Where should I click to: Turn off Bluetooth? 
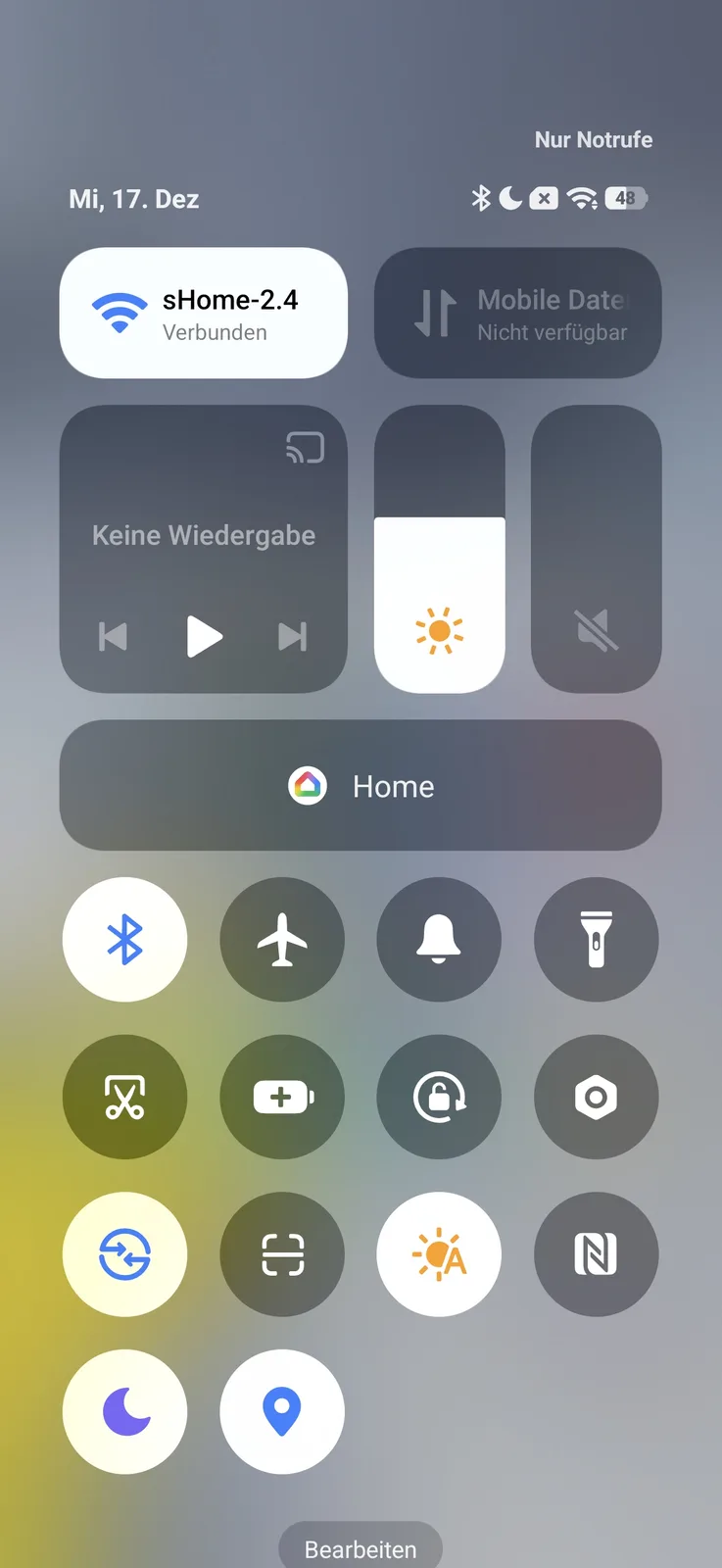click(x=124, y=939)
